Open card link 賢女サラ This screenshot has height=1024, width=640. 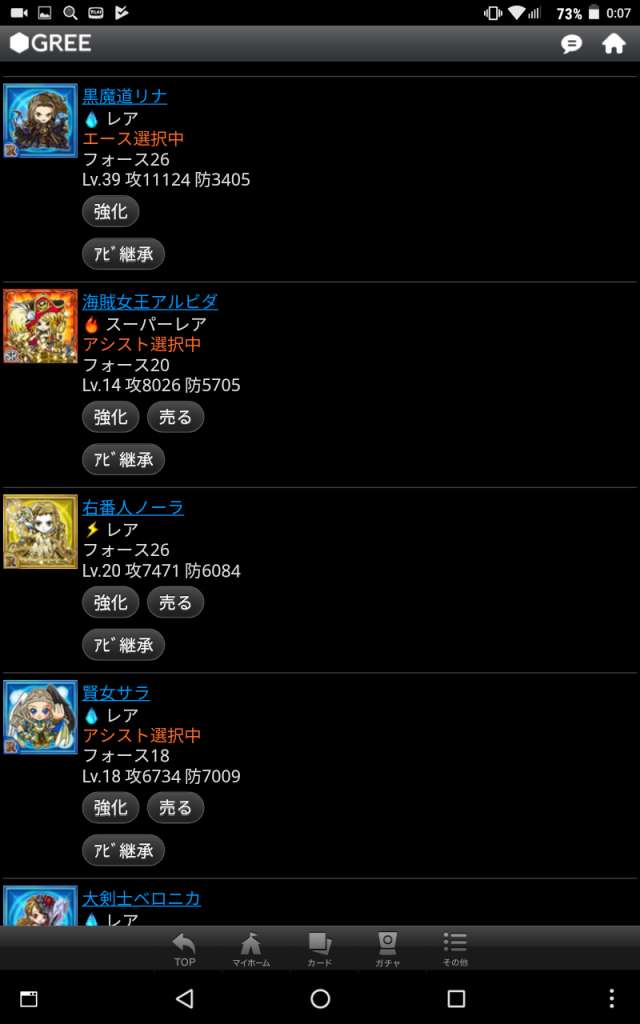116,692
